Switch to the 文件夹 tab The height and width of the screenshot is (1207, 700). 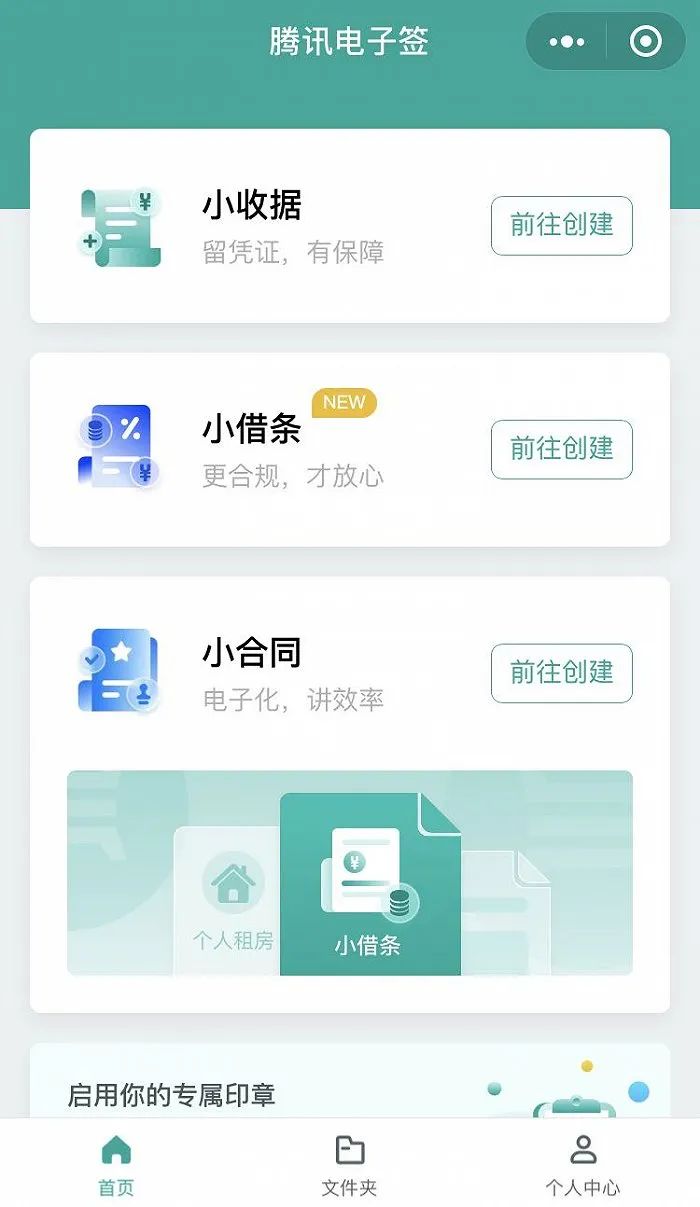click(x=350, y=1165)
